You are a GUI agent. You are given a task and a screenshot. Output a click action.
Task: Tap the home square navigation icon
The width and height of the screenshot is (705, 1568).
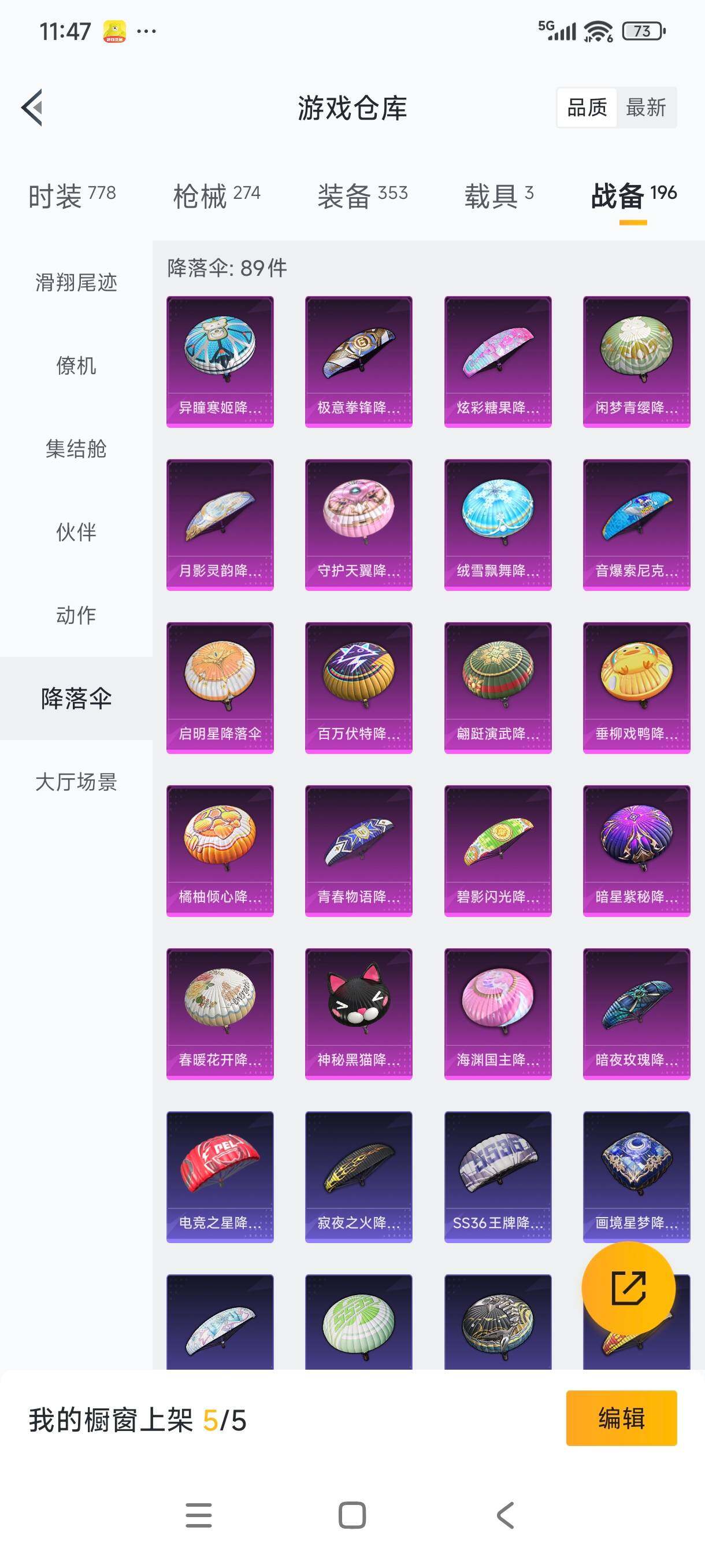(x=352, y=1514)
